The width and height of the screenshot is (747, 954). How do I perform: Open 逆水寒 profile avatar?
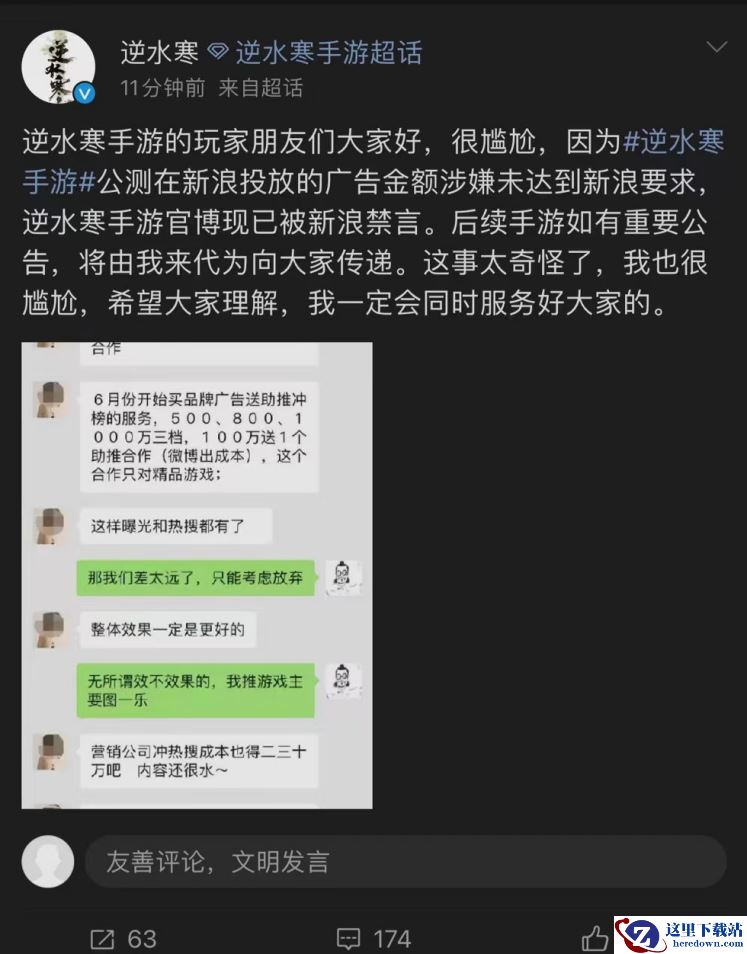pos(57,66)
